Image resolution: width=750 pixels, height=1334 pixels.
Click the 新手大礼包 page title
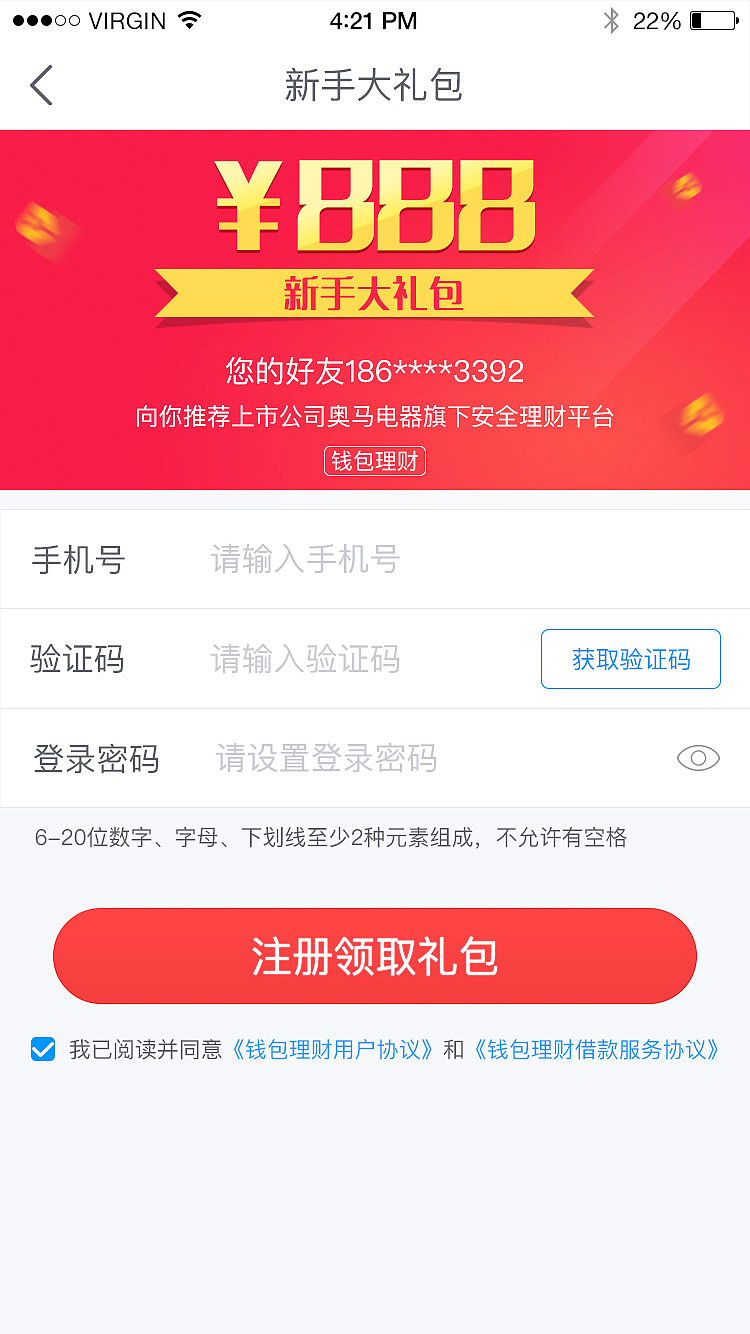(374, 86)
